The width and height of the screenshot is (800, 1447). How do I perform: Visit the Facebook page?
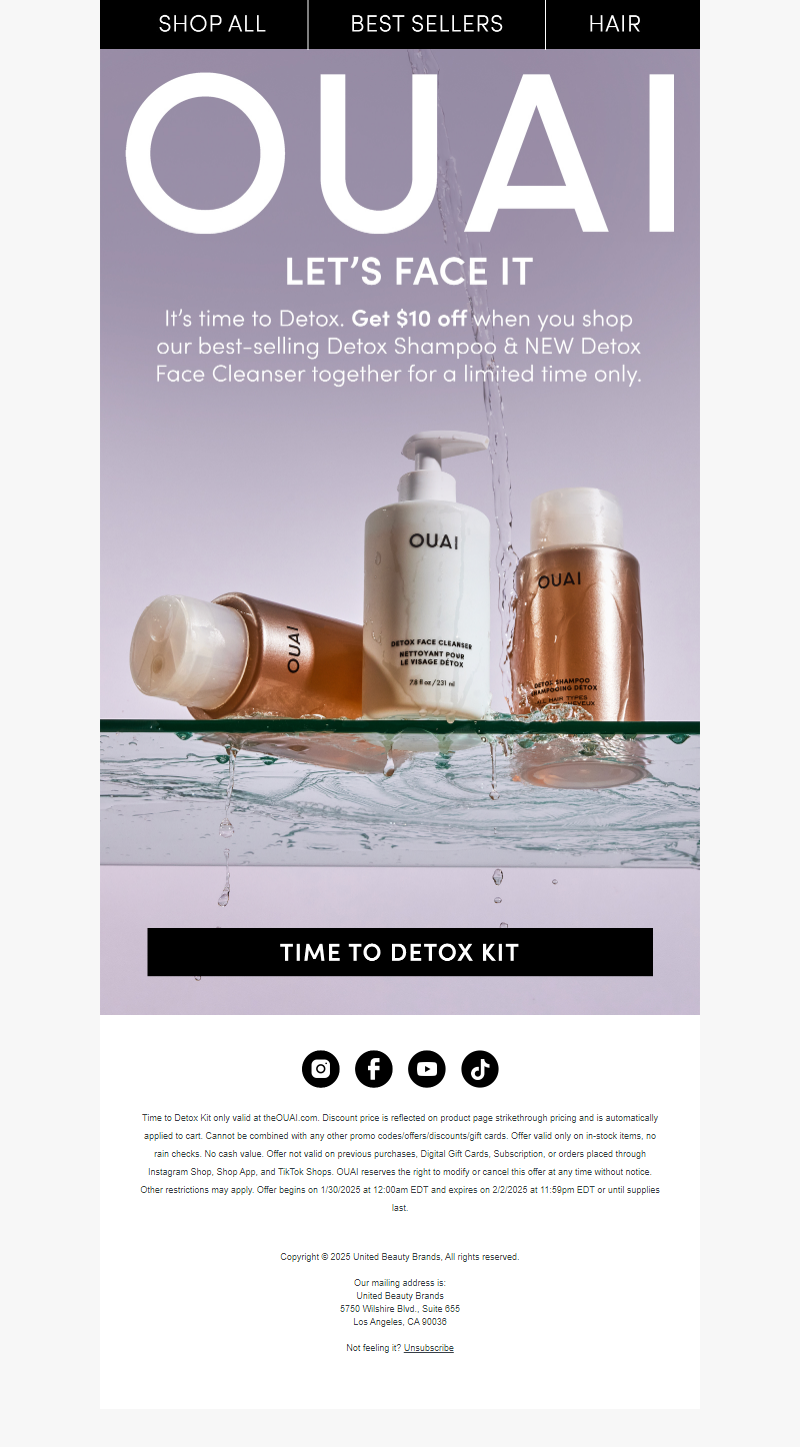pos(374,1069)
